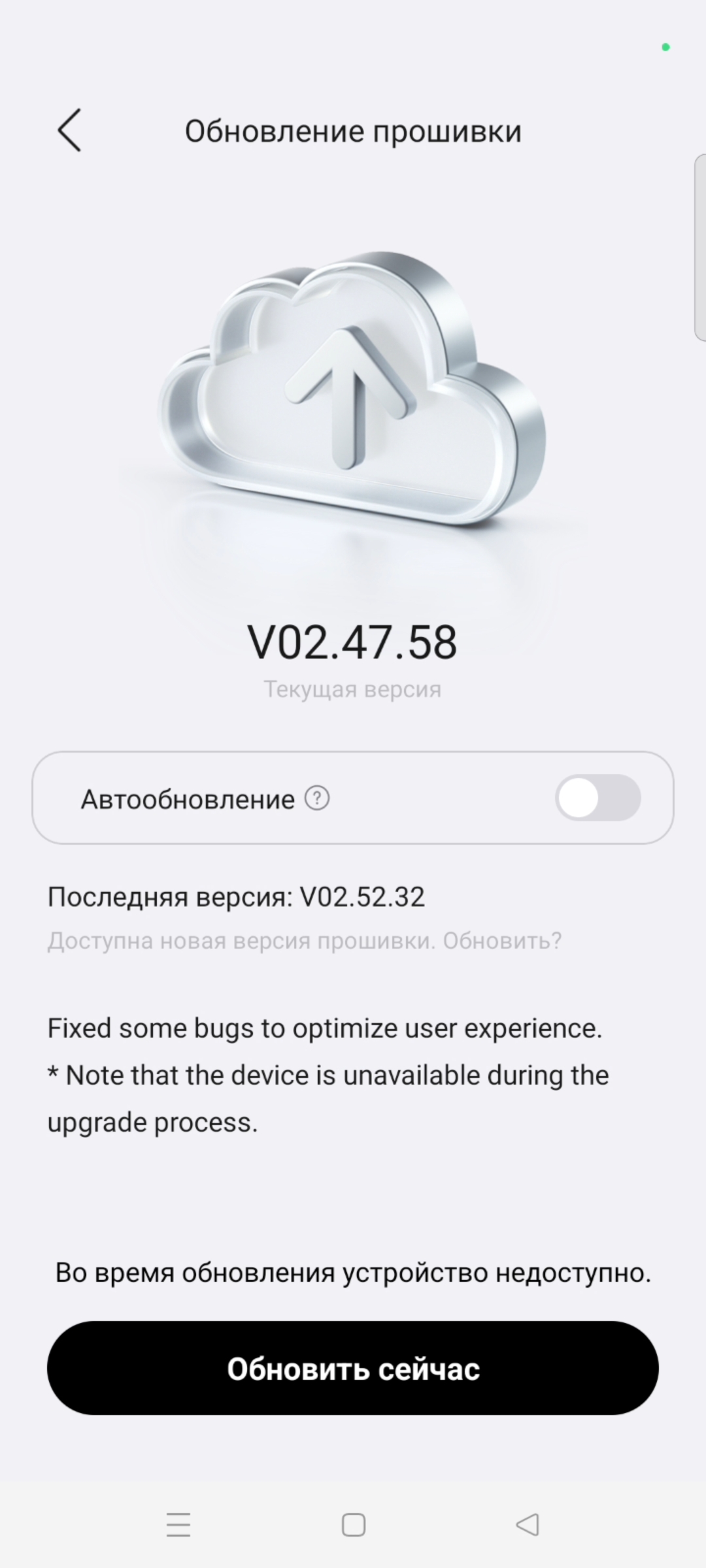Open the help icon next to Автообновление

(317, 798)
